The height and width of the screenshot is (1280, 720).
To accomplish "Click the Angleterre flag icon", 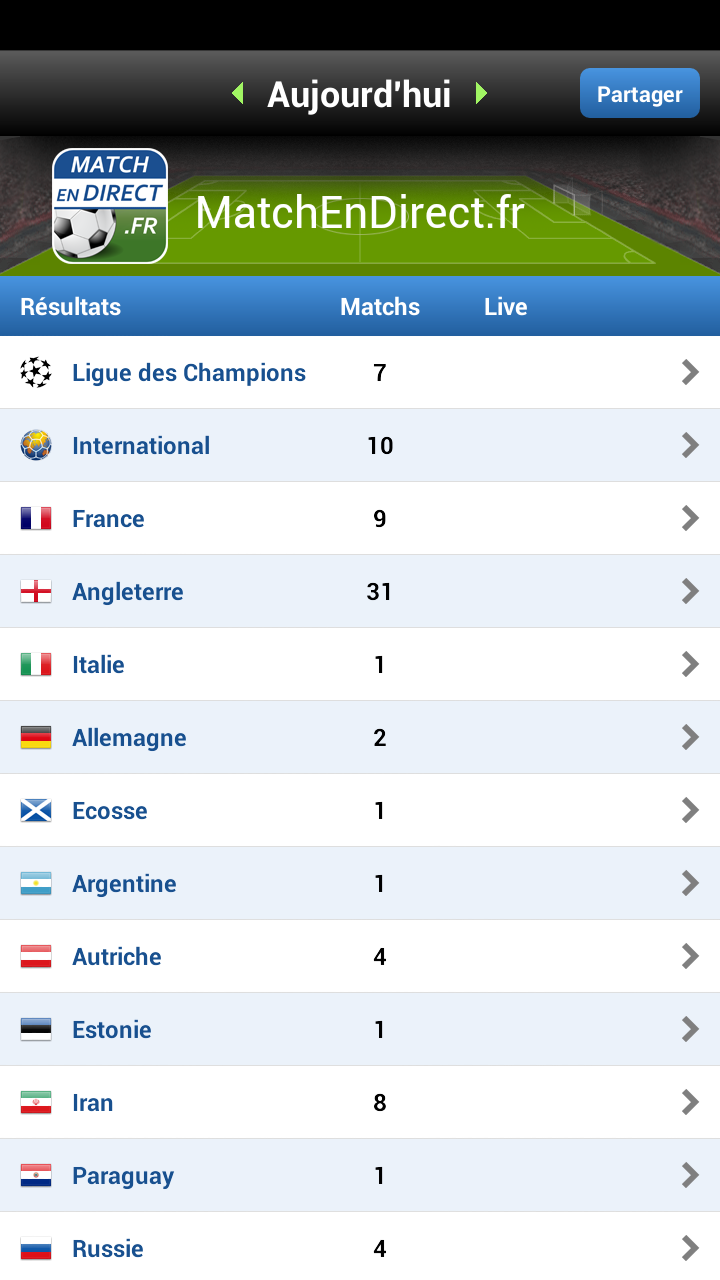I will pos(36,591).
